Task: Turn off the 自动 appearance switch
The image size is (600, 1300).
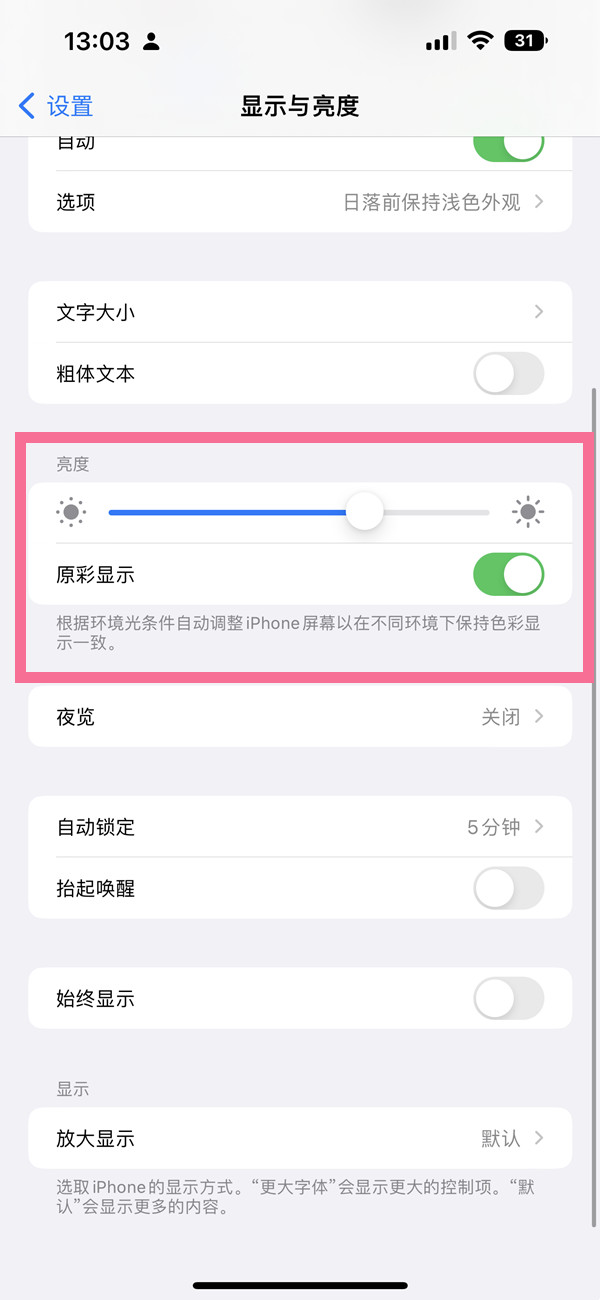Action: pos(508,146)
